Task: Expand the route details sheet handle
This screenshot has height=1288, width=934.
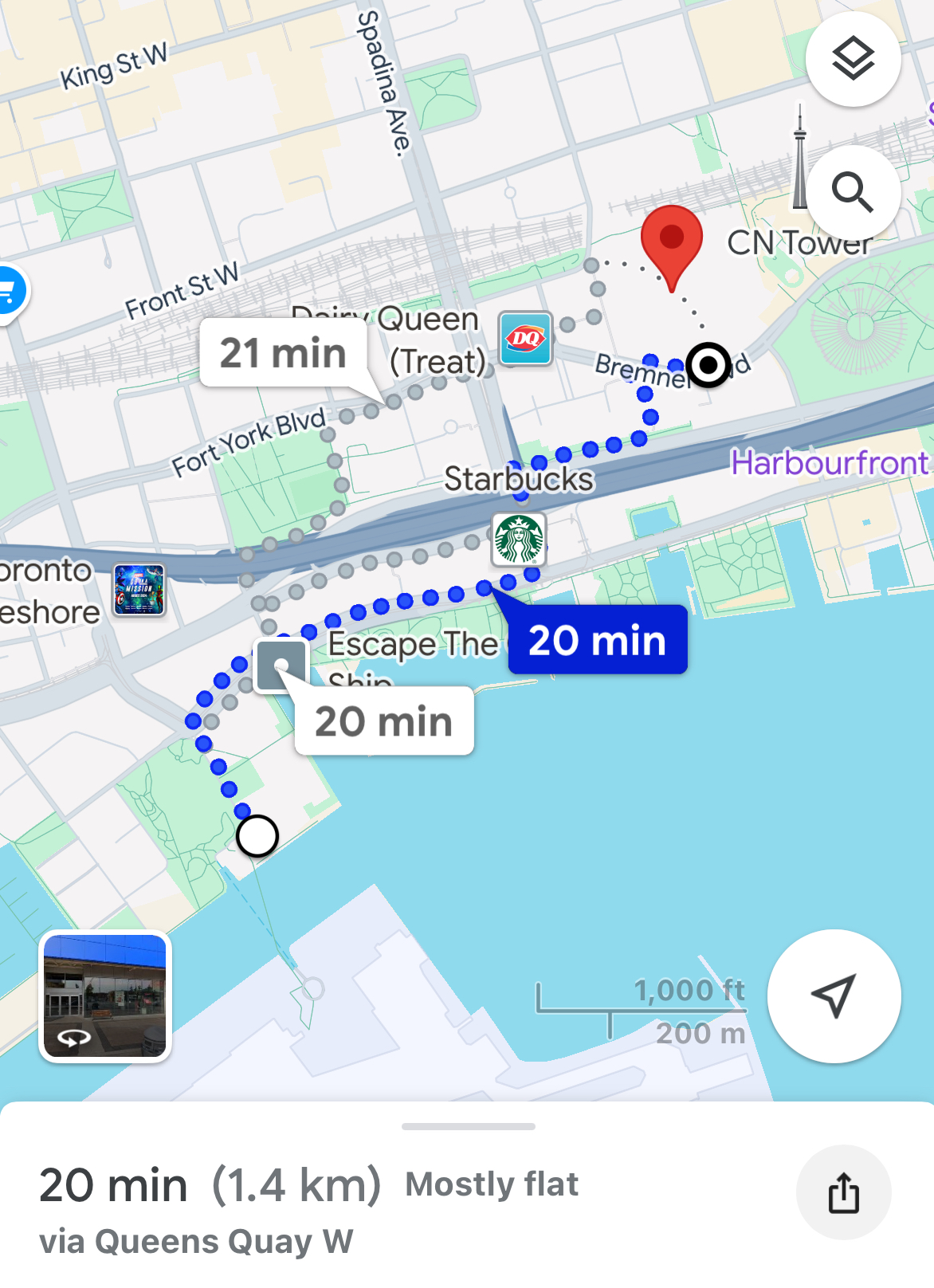Action: (468, 1126)
